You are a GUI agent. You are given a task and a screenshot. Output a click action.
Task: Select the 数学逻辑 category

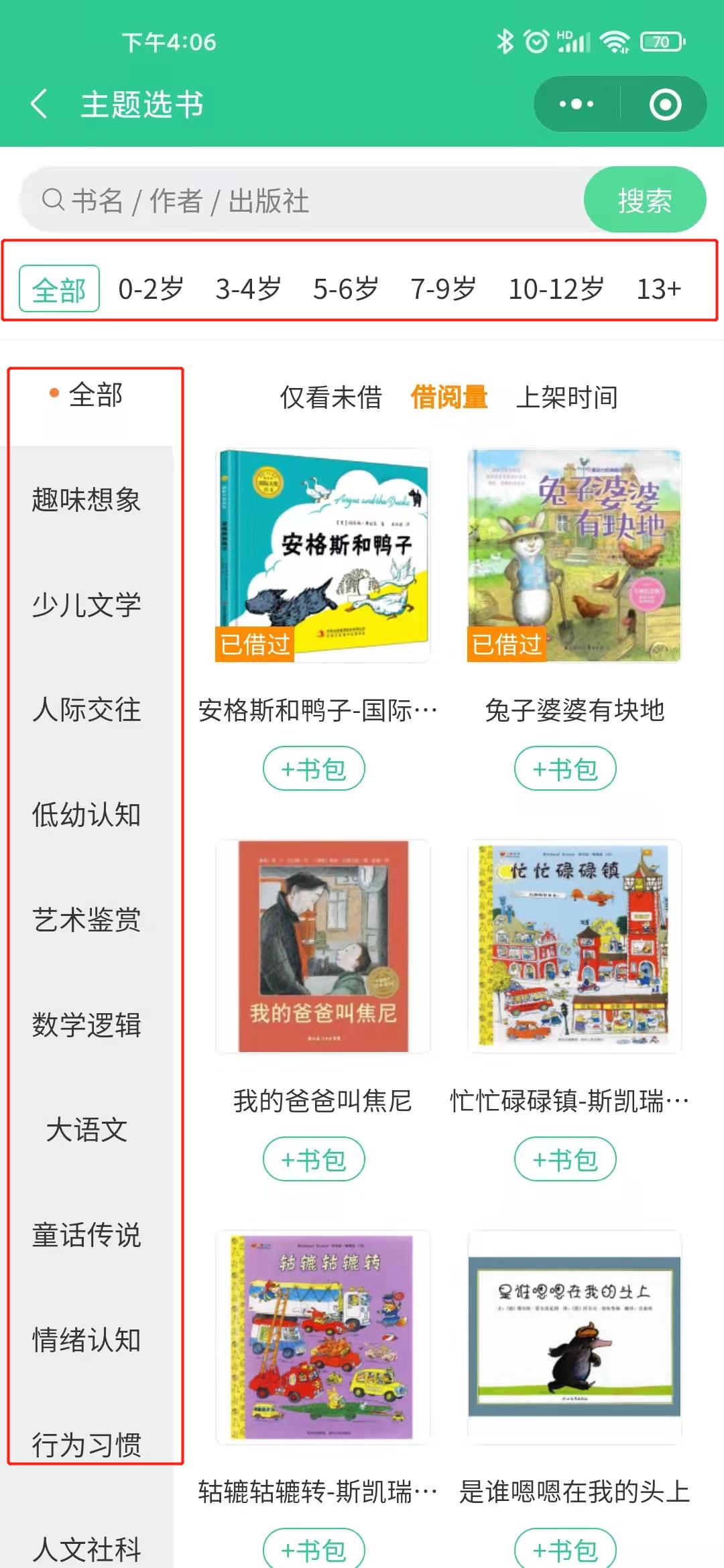click(86, 1024)
